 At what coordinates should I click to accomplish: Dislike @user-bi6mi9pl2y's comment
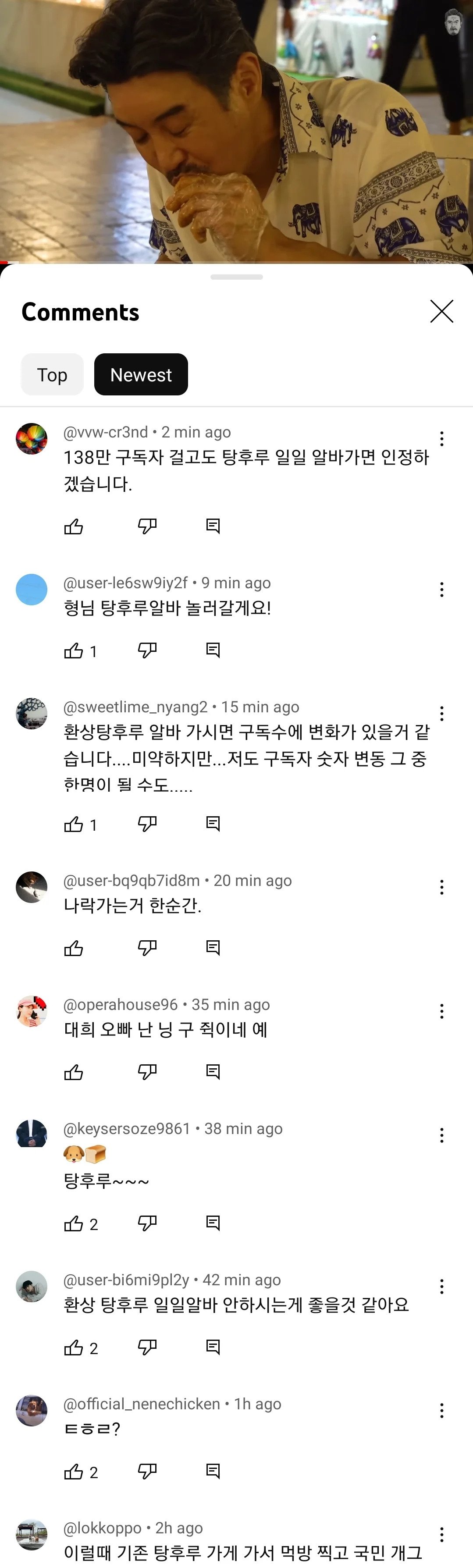(x=147, y=1347)
